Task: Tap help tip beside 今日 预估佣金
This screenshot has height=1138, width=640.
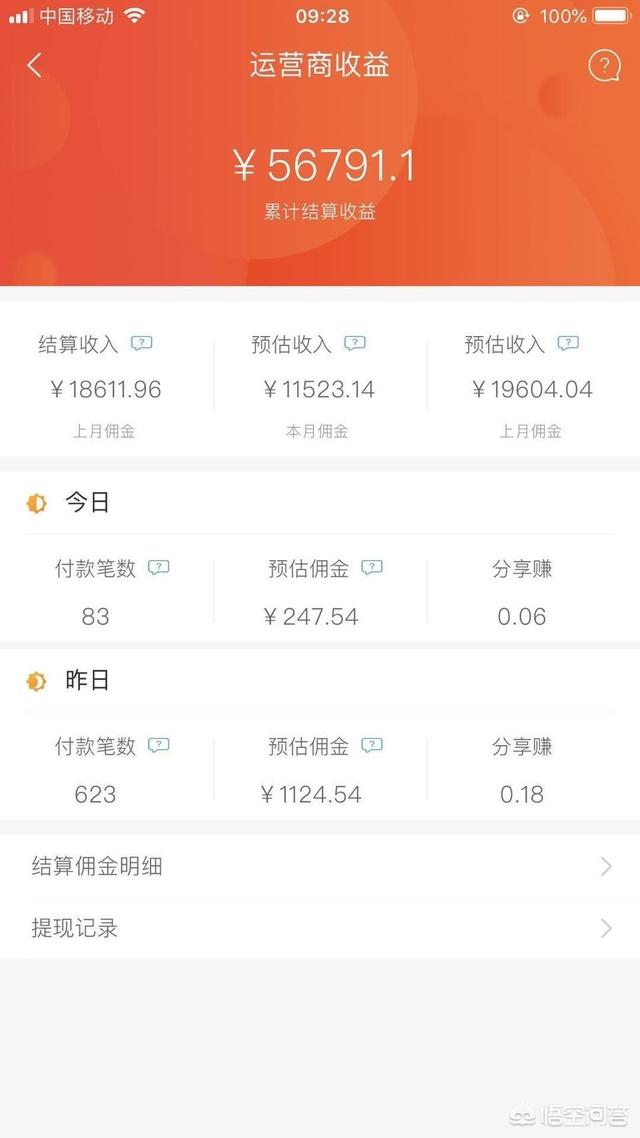Action: click(372, 568)
